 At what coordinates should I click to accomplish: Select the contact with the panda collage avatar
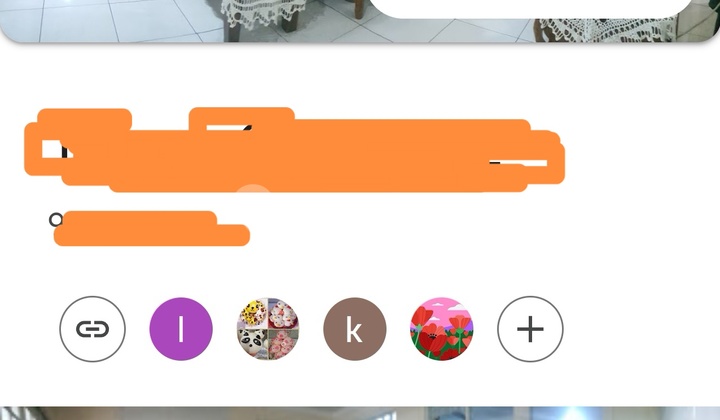[x=268, y=329]
